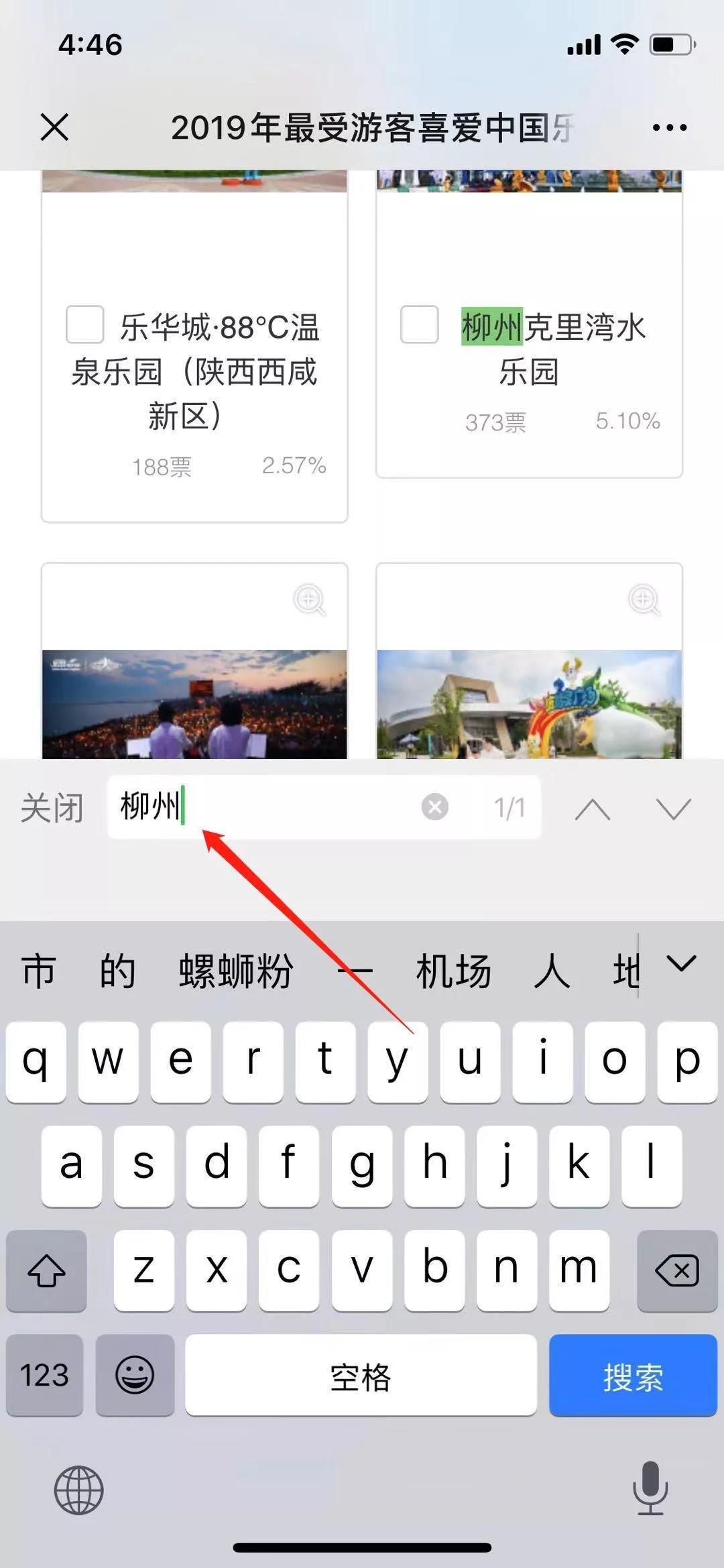724x1568 pixels.
Task: Switch to the 123 number keyboard
Action: pos(44,1376)
